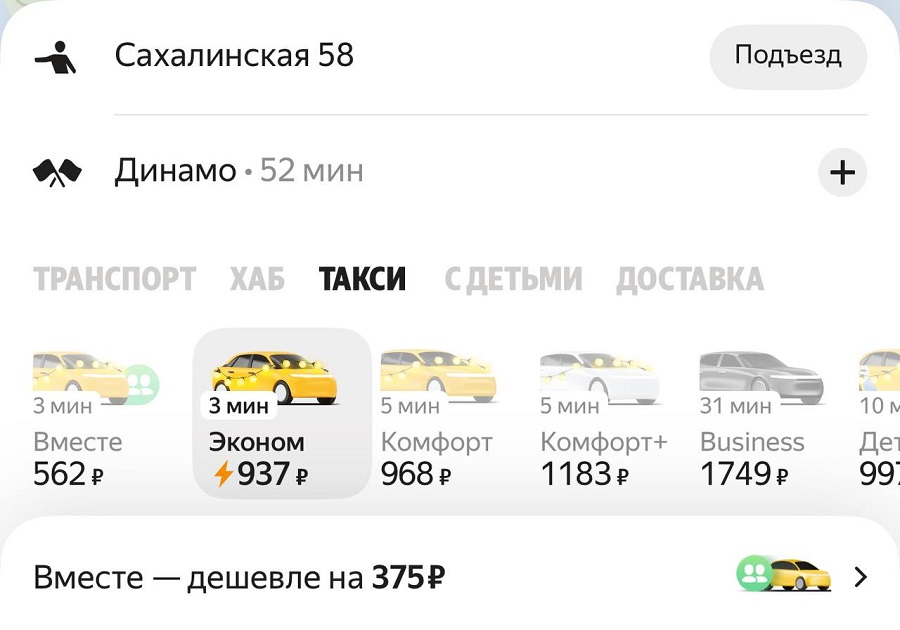Choose the Вместе tariff for 562 ₽
This screenshot has width=900, height=630.
tap(80, 420)
